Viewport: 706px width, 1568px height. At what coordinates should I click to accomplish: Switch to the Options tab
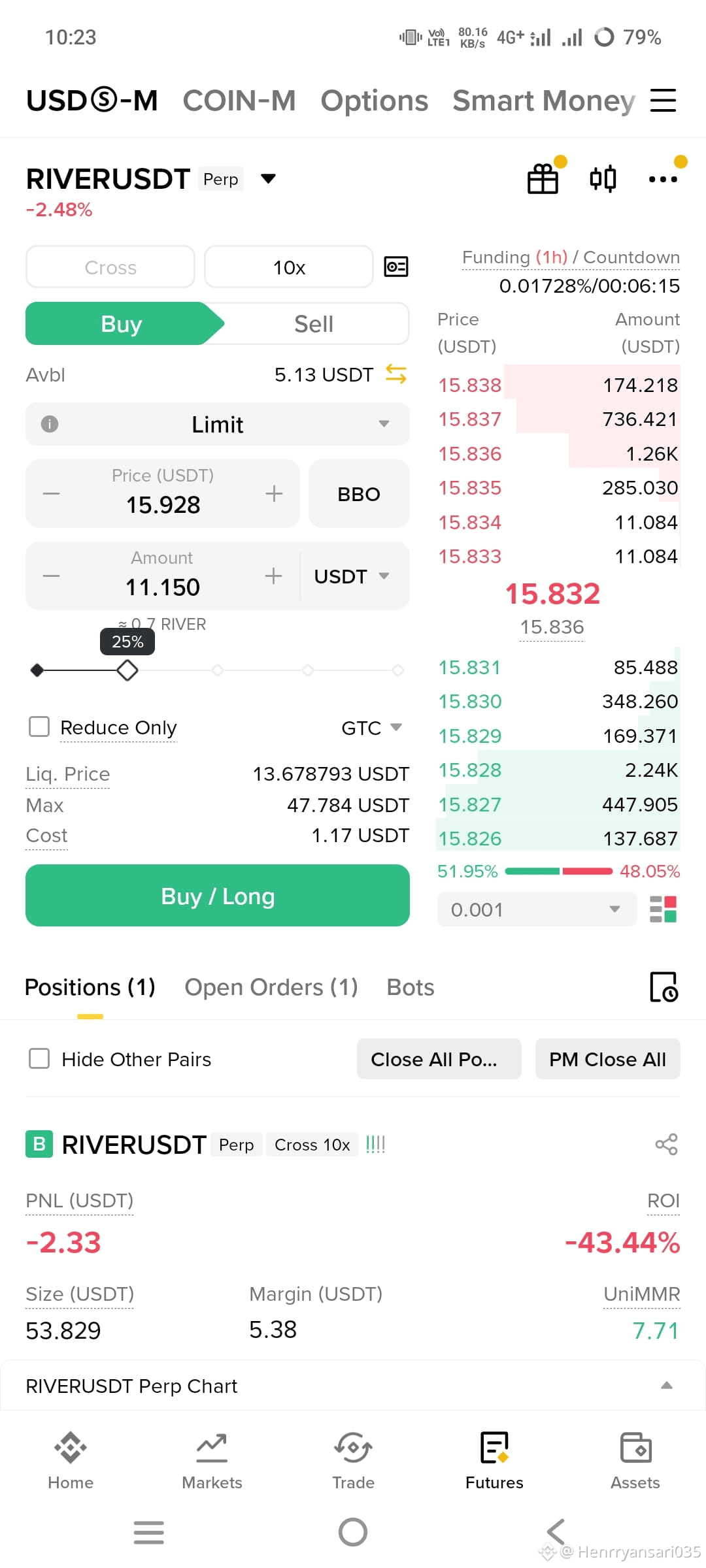point(375,101)
